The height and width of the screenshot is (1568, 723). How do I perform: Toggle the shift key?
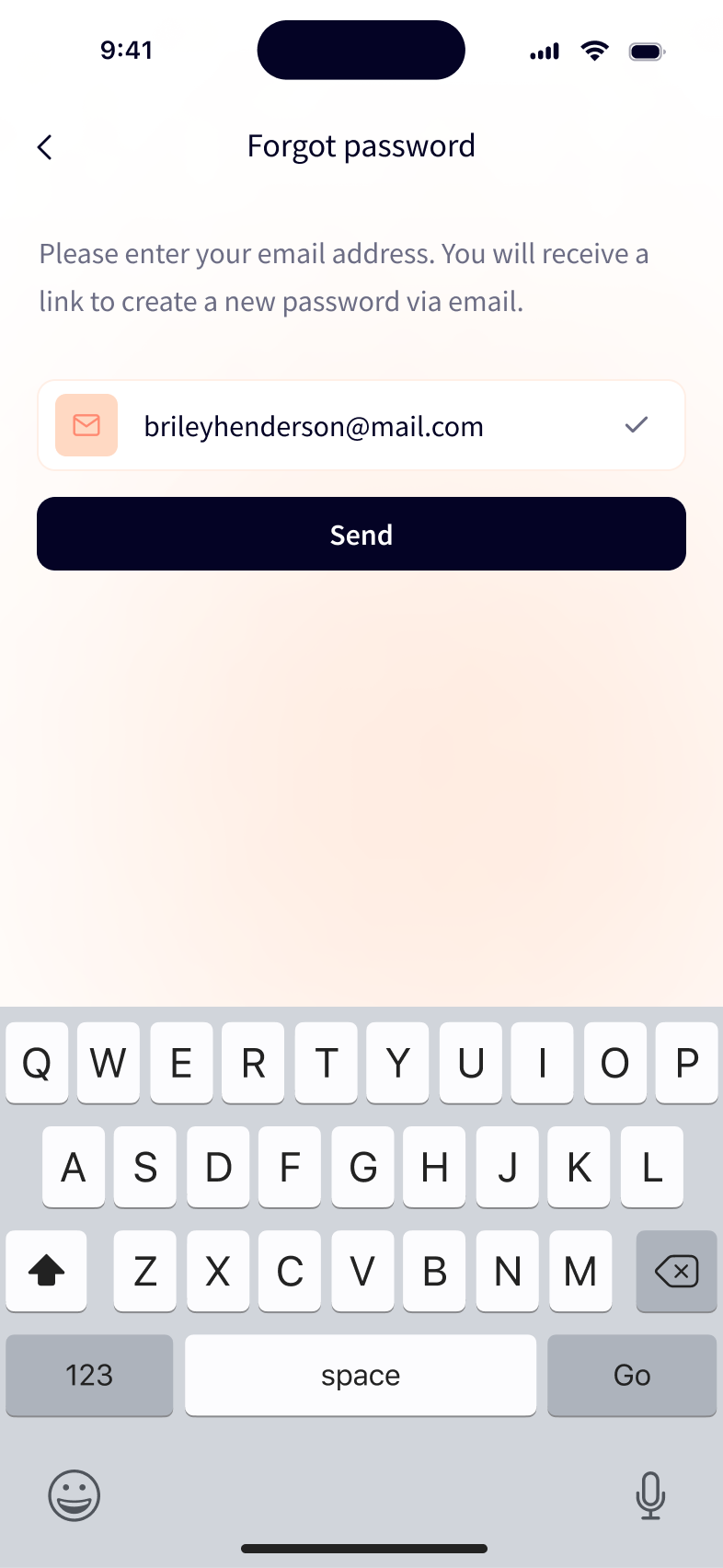click(x=46, y=1272)
